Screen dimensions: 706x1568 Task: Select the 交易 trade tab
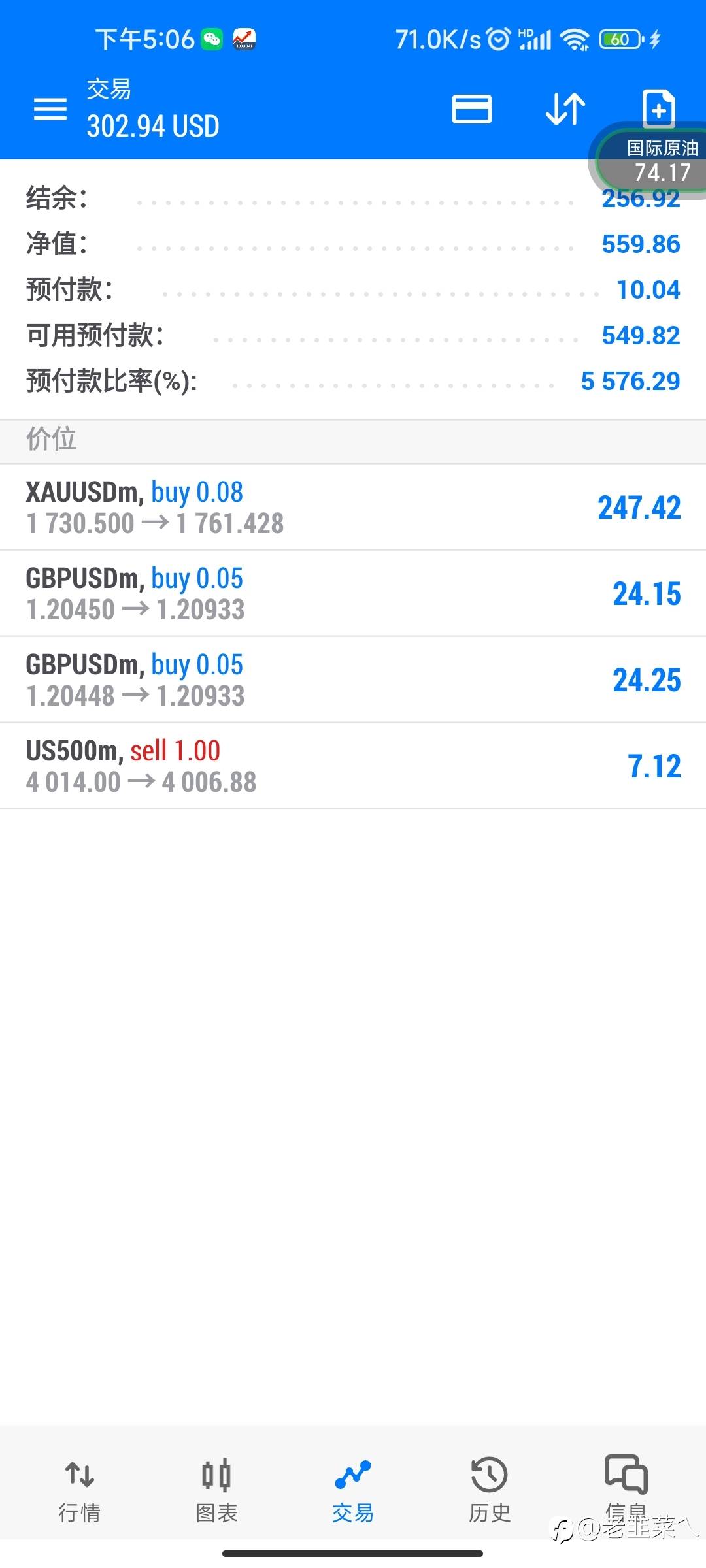pyautogui.click(x=353, y=1491)
